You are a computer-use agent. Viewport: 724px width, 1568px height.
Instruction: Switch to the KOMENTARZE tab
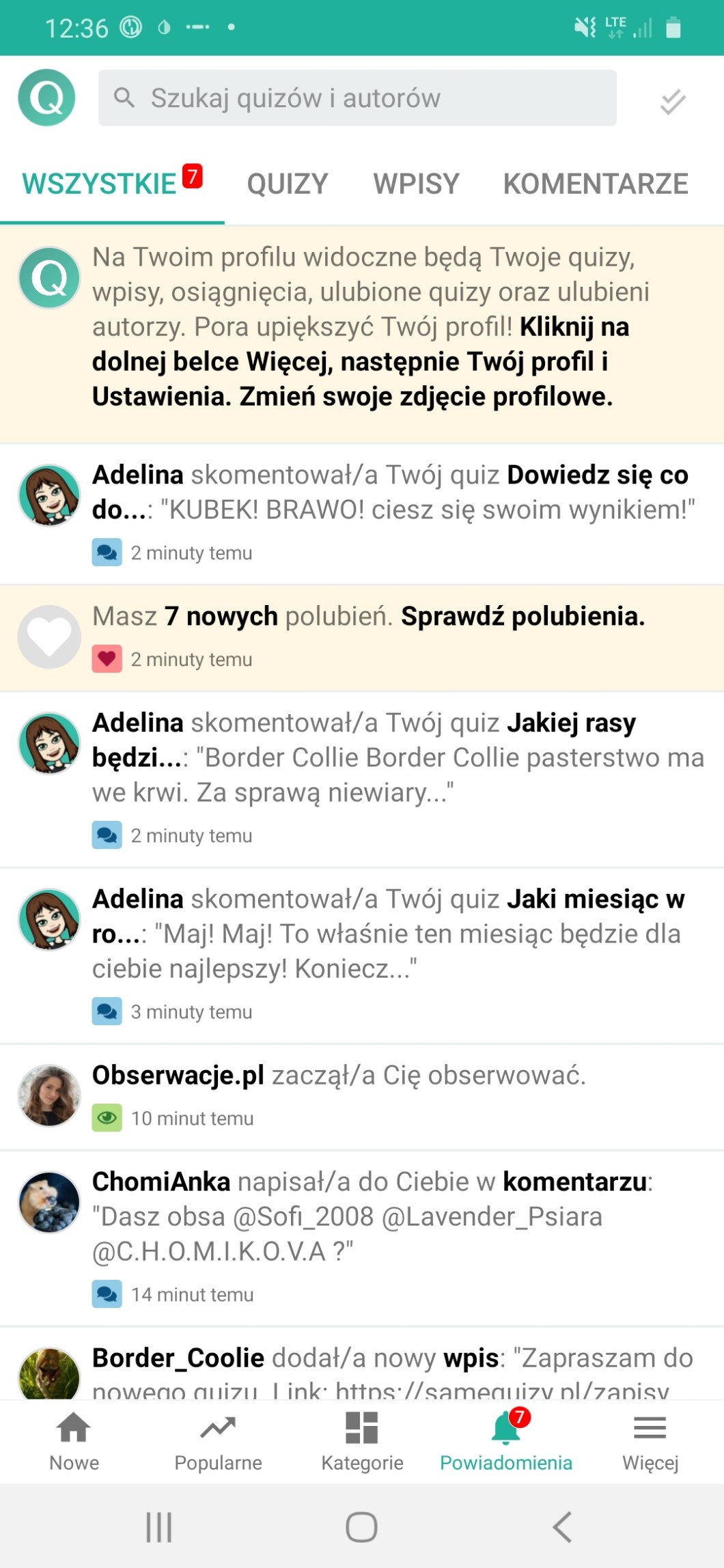point(596,184)
